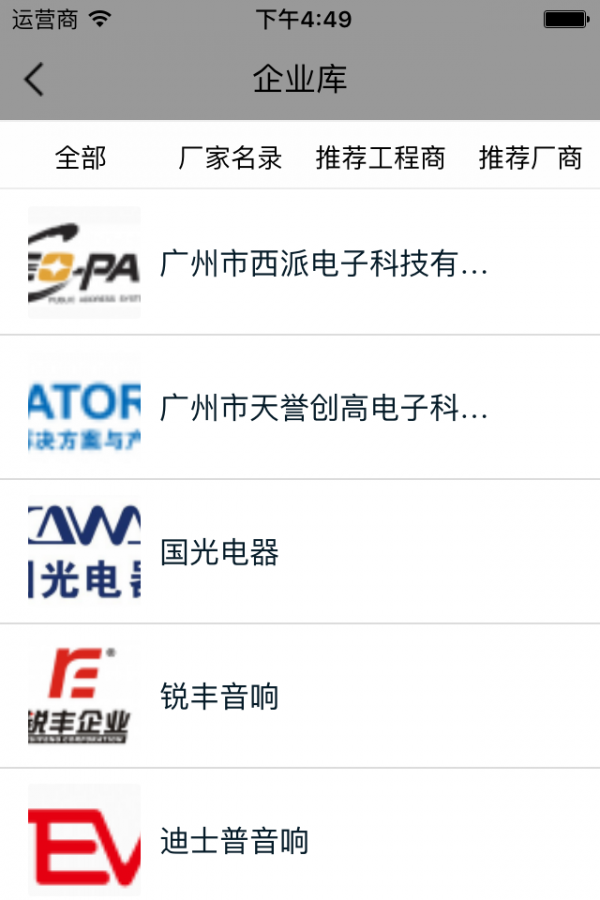Image resolution: width=600 pixels, height=900 pixels.
Task: Open 广州市西派电子科技 company entry
Action: [x=323, y=264]
